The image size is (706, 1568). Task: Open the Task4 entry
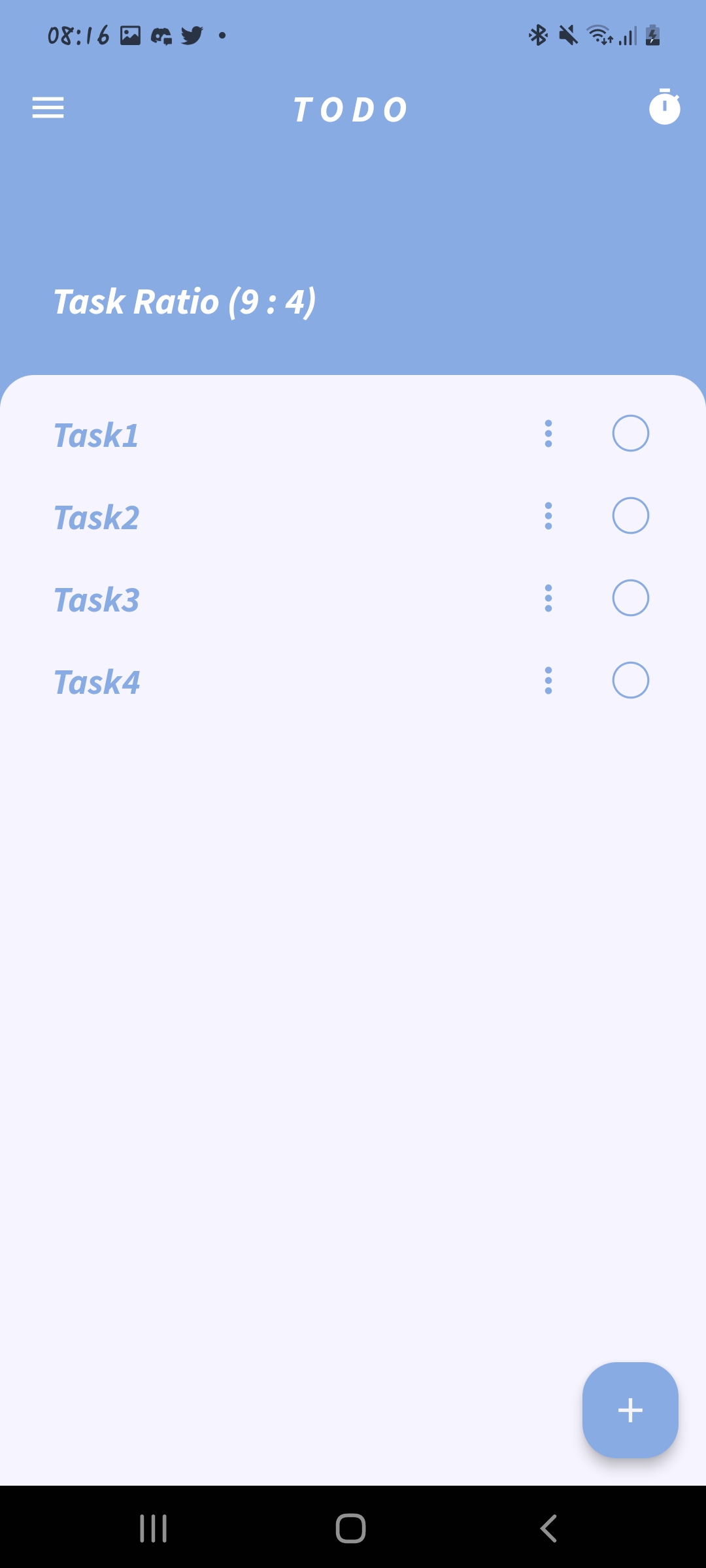(97, 682)
